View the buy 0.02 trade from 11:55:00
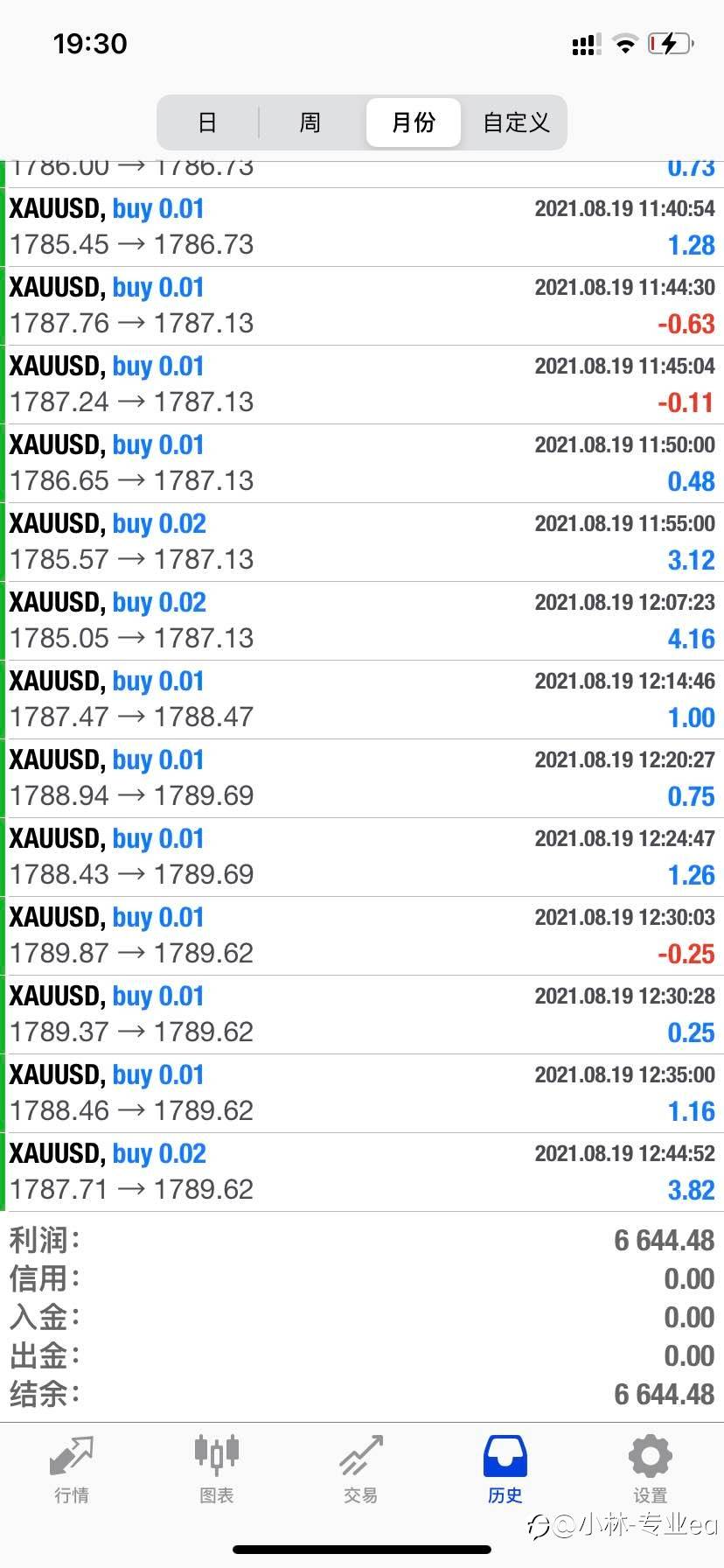Image resolution: width=724 pixels, height=1568 pixels. pos(362,542)
